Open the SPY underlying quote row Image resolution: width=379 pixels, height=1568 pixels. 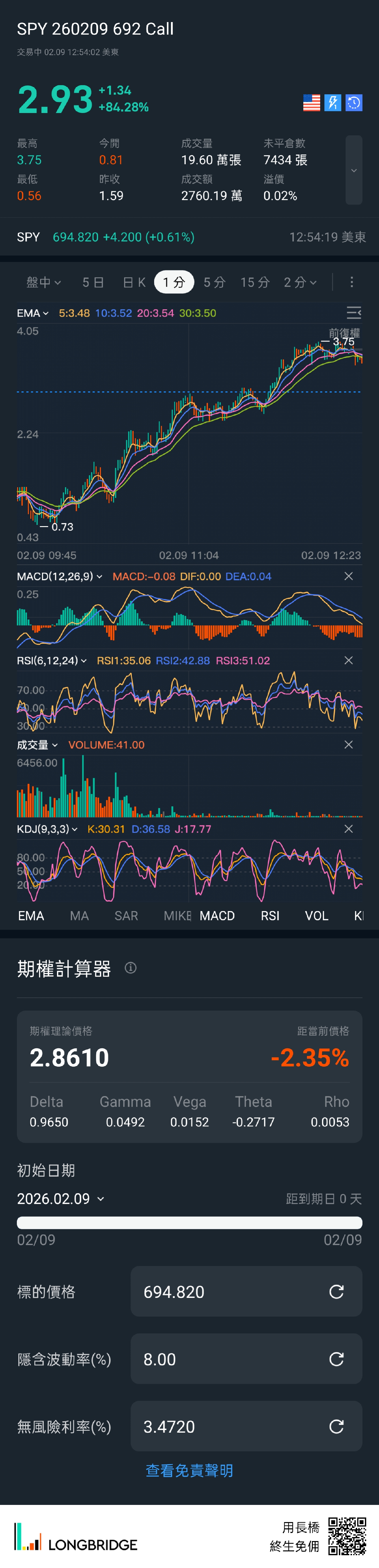[x=189, y=237]
